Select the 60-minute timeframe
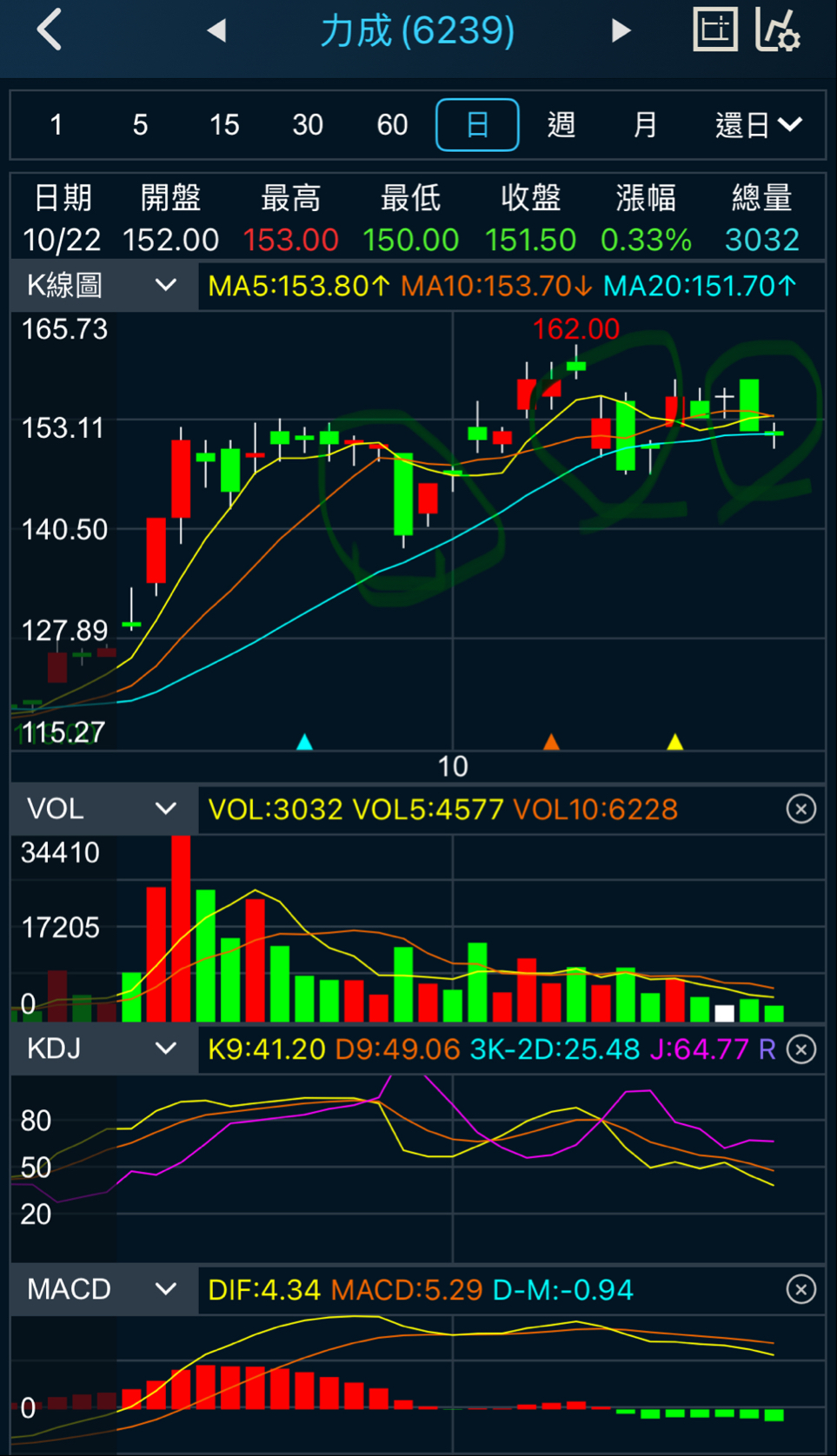This screenshot has height=1456, width=837. pyautogui.click(x=392, y=125)
